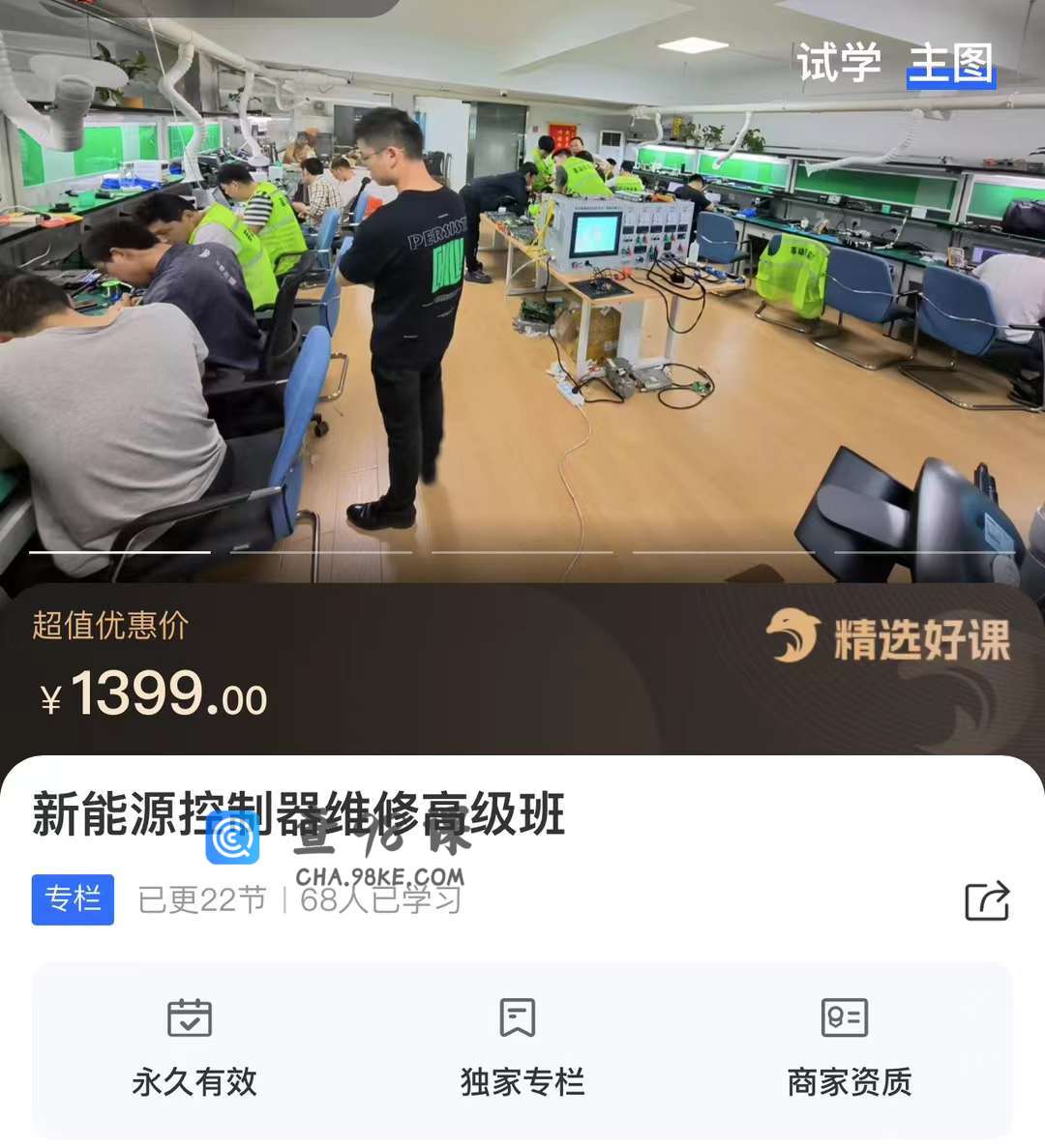This screenshot has width=1045, height=1148.
Task: Tap the 独家专栏 item
Action: pyautogui.click(x=522, y=1049)
